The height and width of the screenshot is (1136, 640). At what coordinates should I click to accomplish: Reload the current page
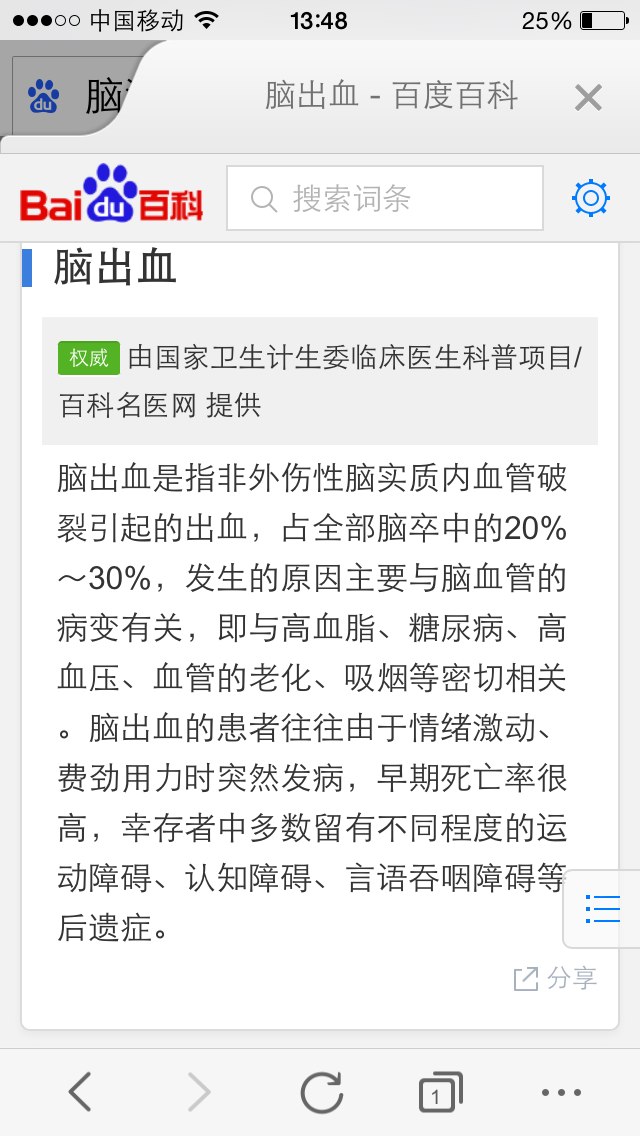(321, 1092)
